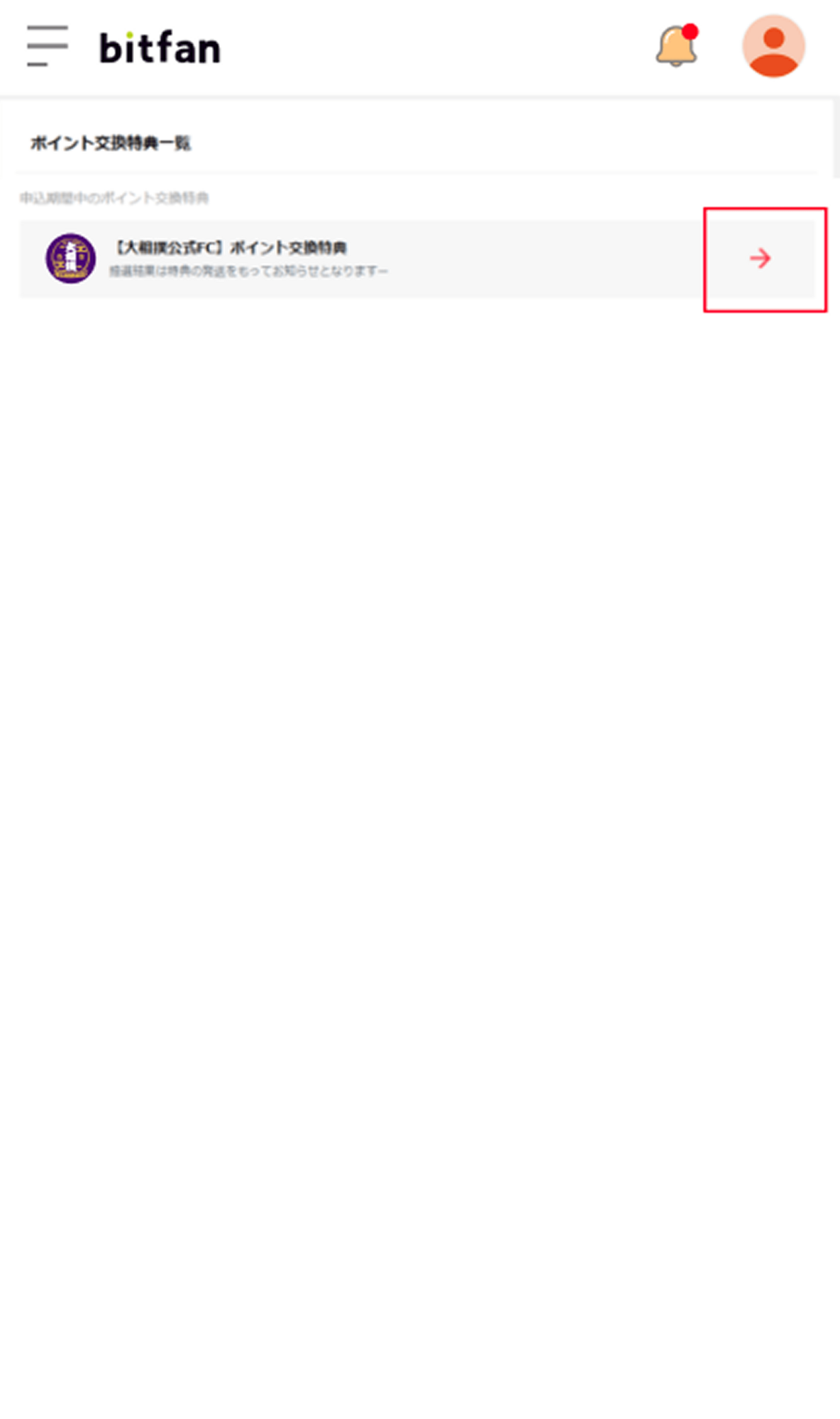Open 【大相撲公式FC】ポイント交換特典 row
The height and width of the screenshot is (1419, 840).
pos(417,259)
